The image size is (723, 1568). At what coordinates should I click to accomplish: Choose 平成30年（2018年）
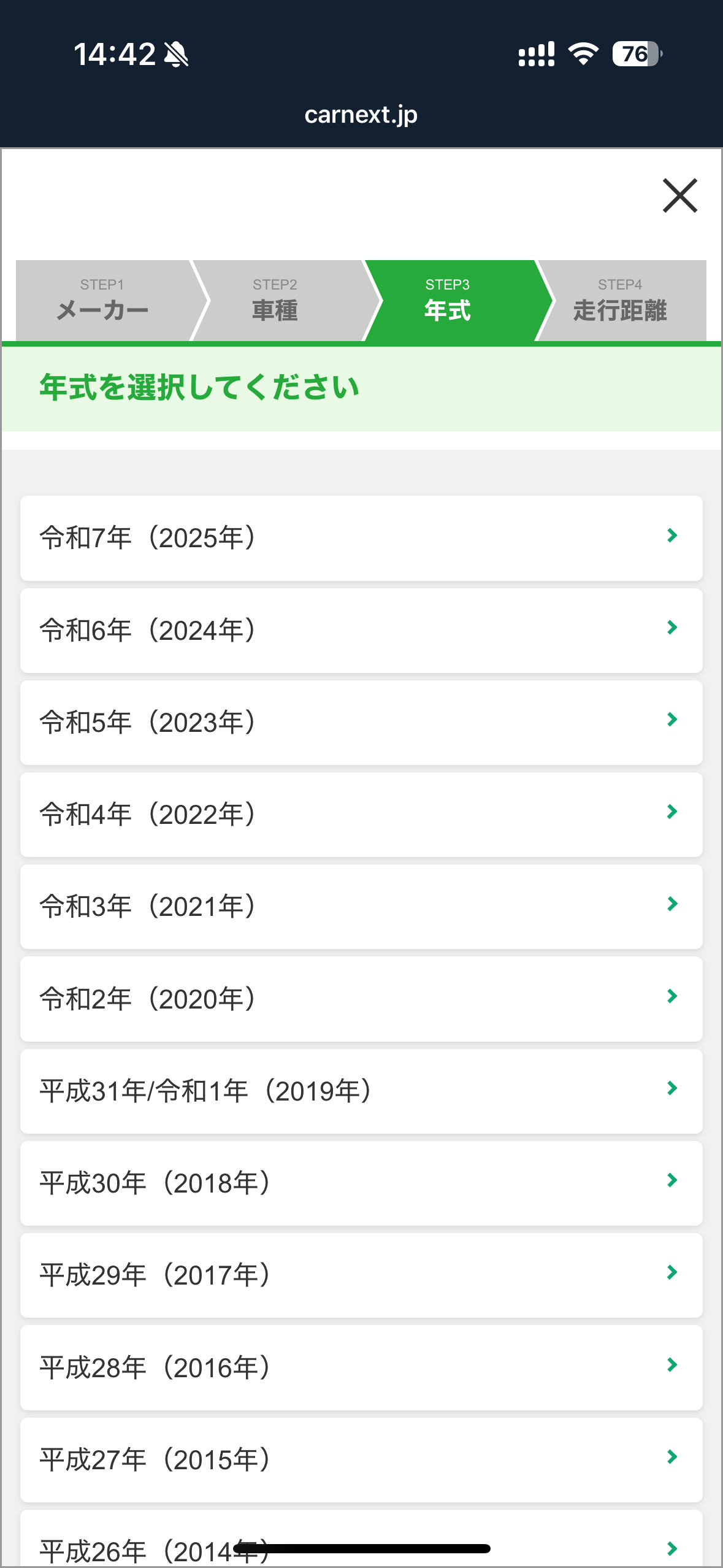[x=361, y=1183]
